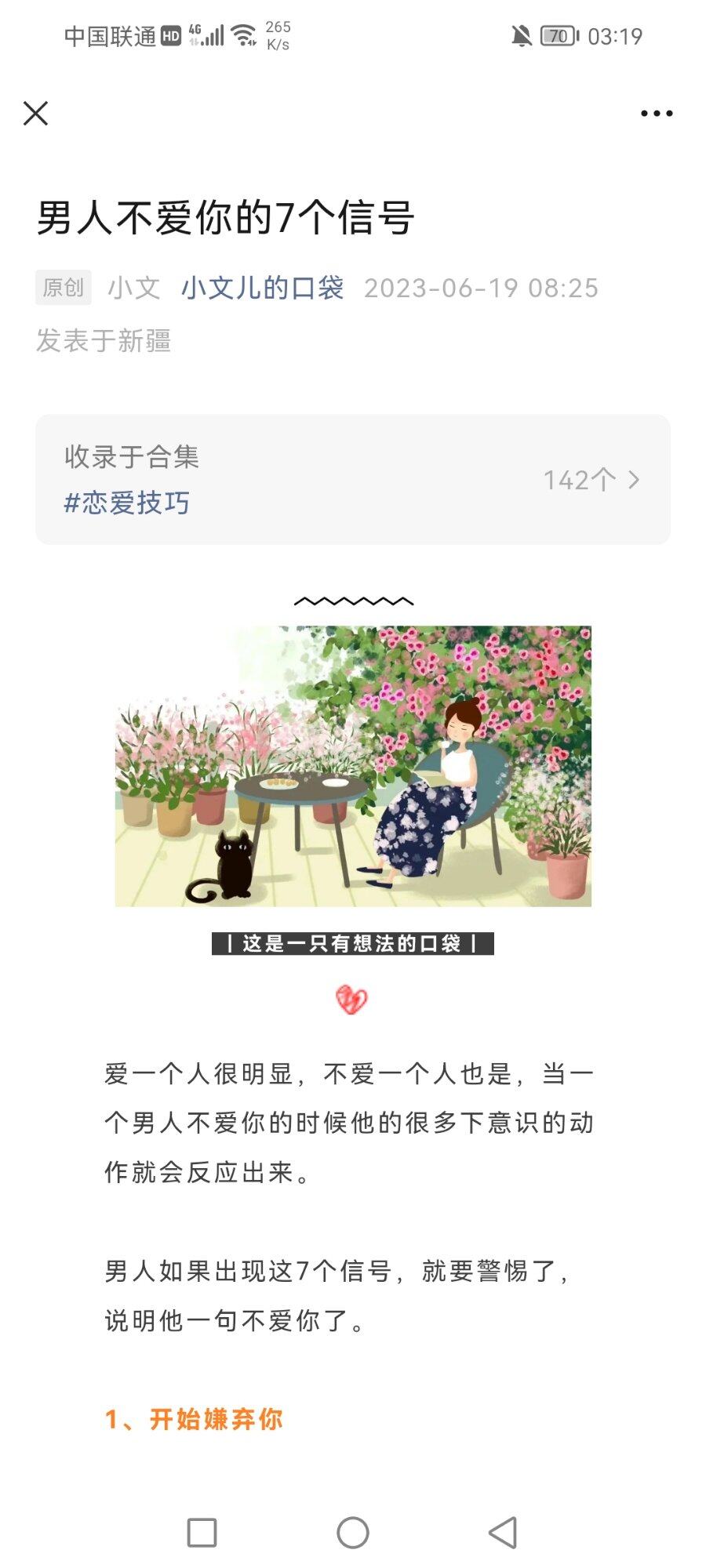
Task: Go back with system back button
Action: point(503,1532)
